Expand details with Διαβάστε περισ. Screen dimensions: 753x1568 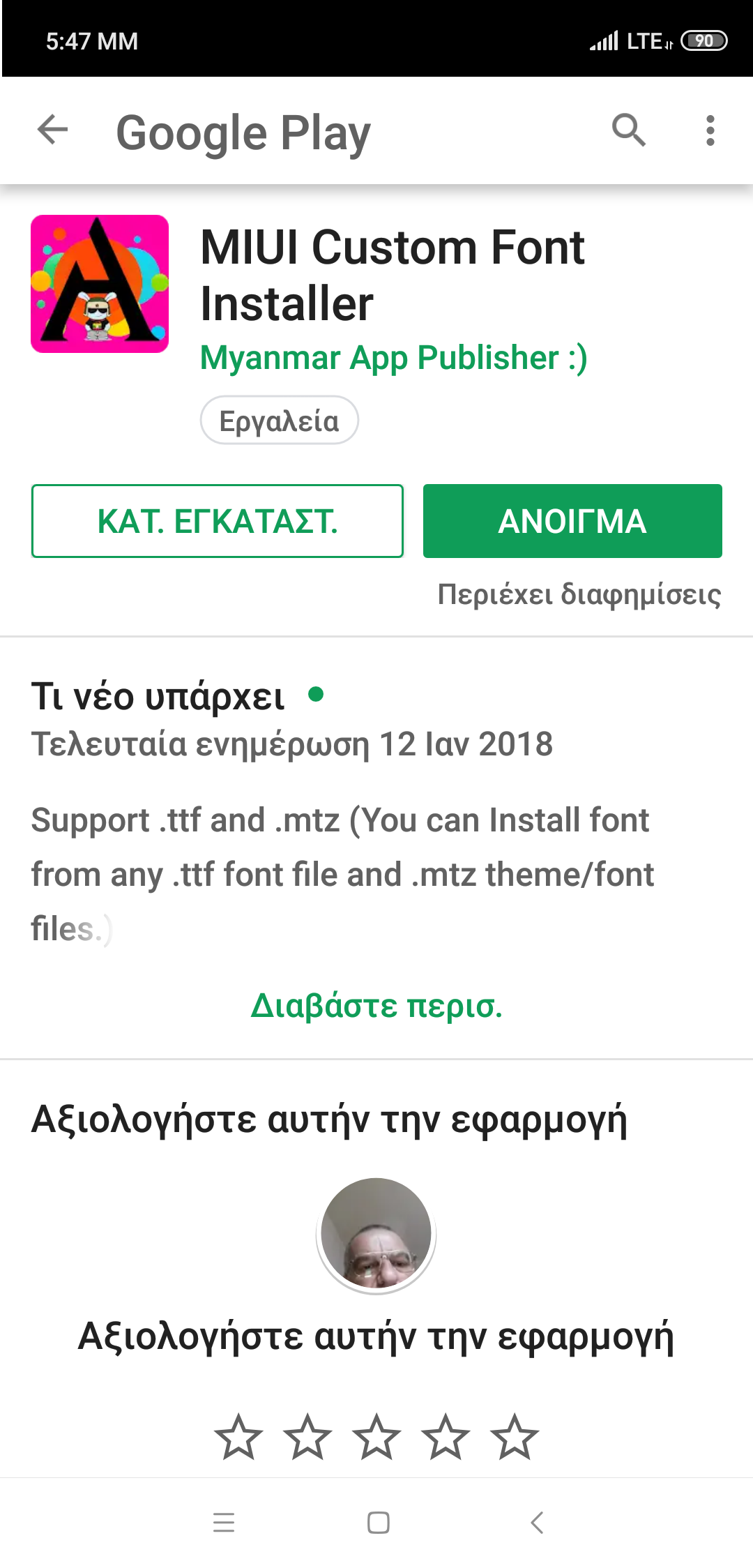pyautogui.click(x=376, y=1006)
